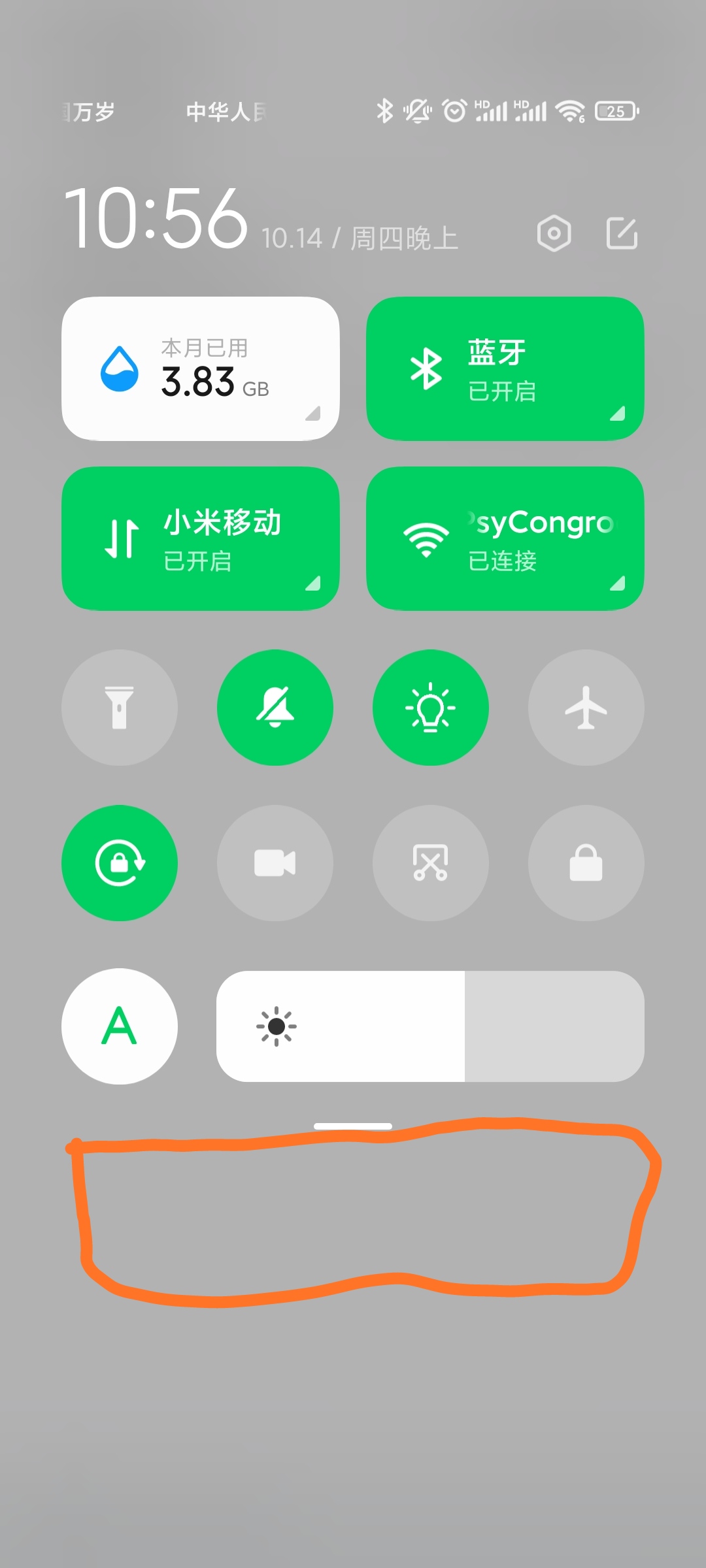
Task: Turn off the 蓝牙 Bluetooth tile
Action: (505, 368)
